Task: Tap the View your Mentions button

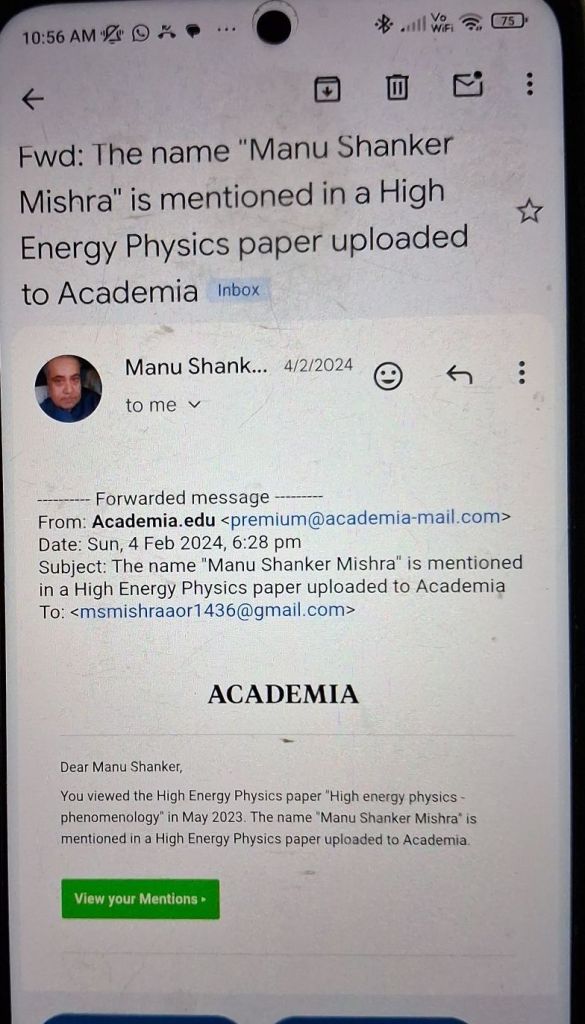Action: (140, 899)
